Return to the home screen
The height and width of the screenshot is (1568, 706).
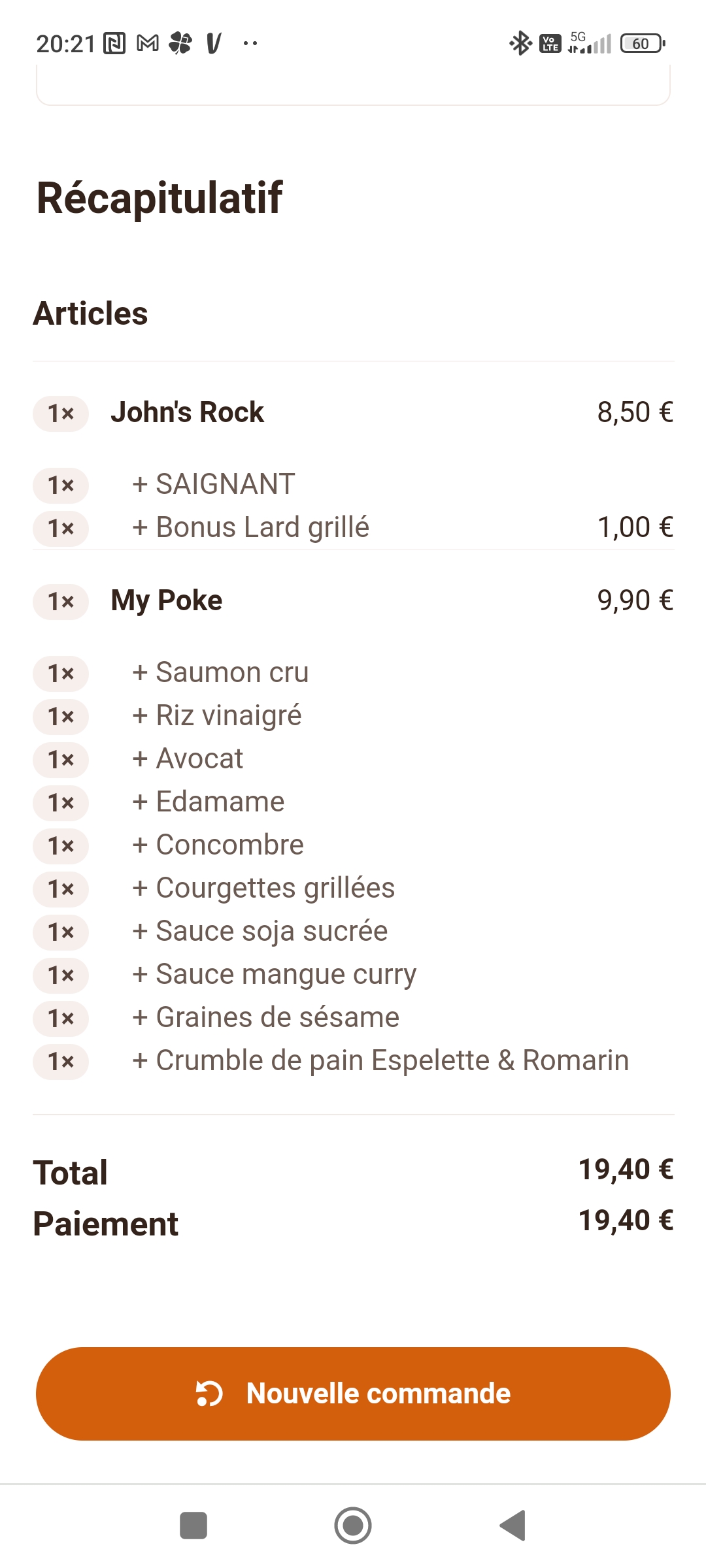pos(353,1526)
